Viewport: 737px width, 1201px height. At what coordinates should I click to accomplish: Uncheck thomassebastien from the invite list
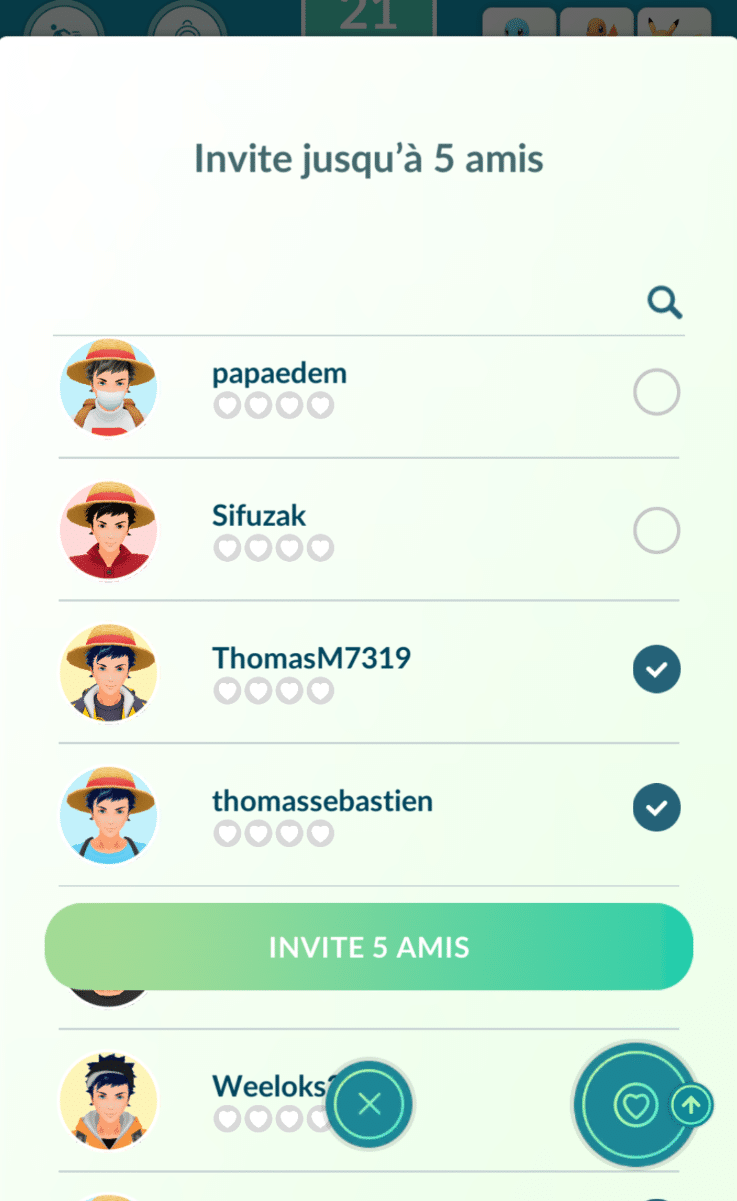tap(656, 808)
